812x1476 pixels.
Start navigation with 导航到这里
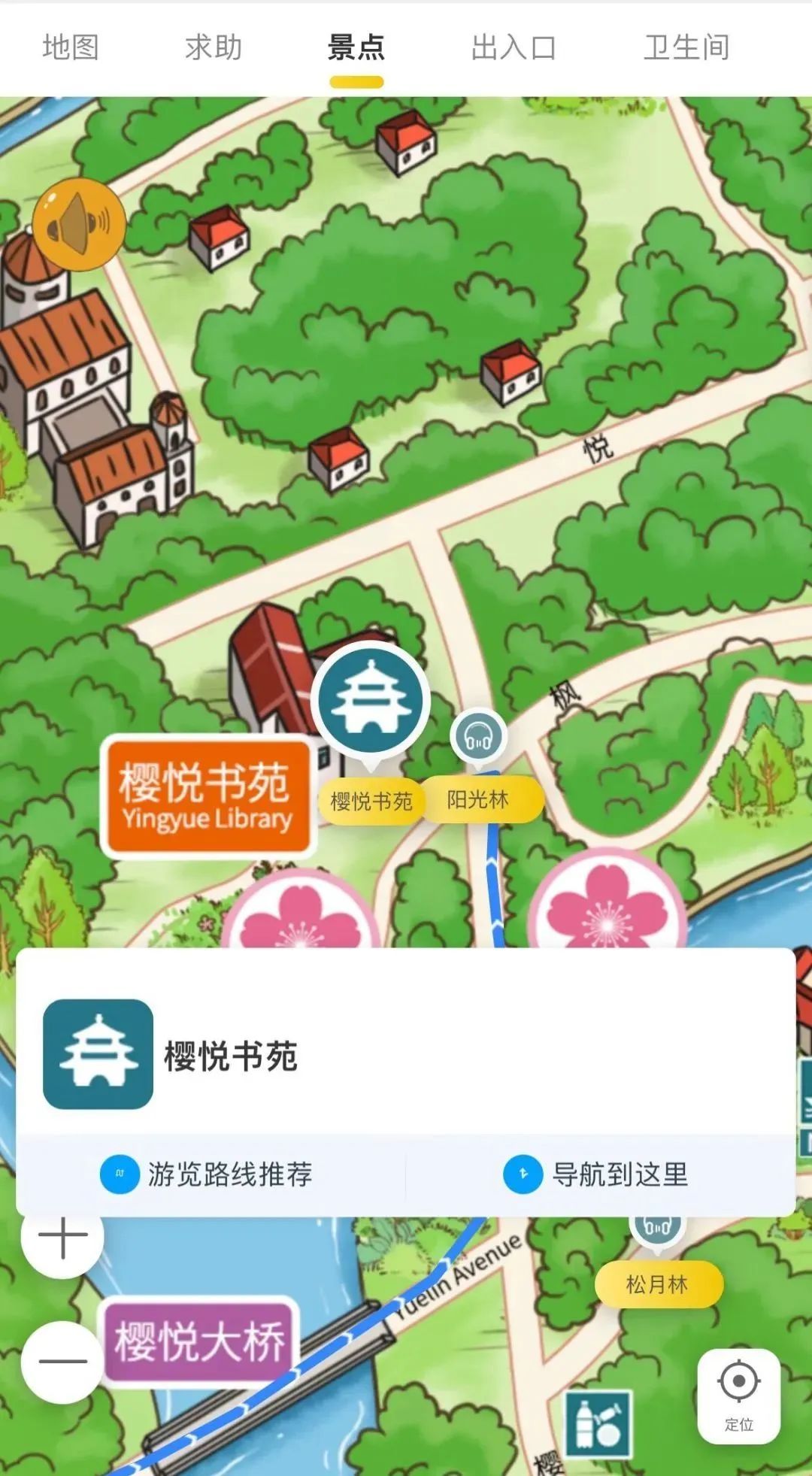coord(598,1174)
